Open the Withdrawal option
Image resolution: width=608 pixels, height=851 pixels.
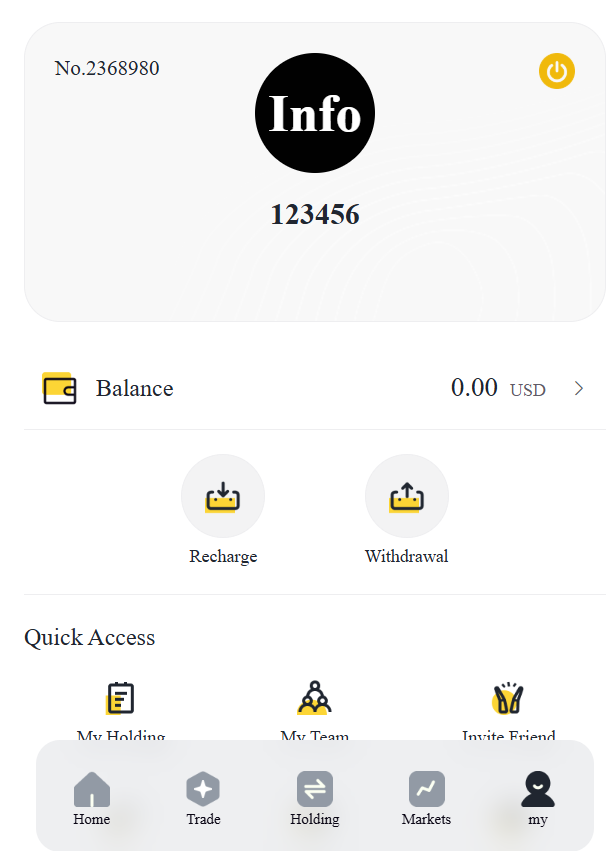pos(406,497)
